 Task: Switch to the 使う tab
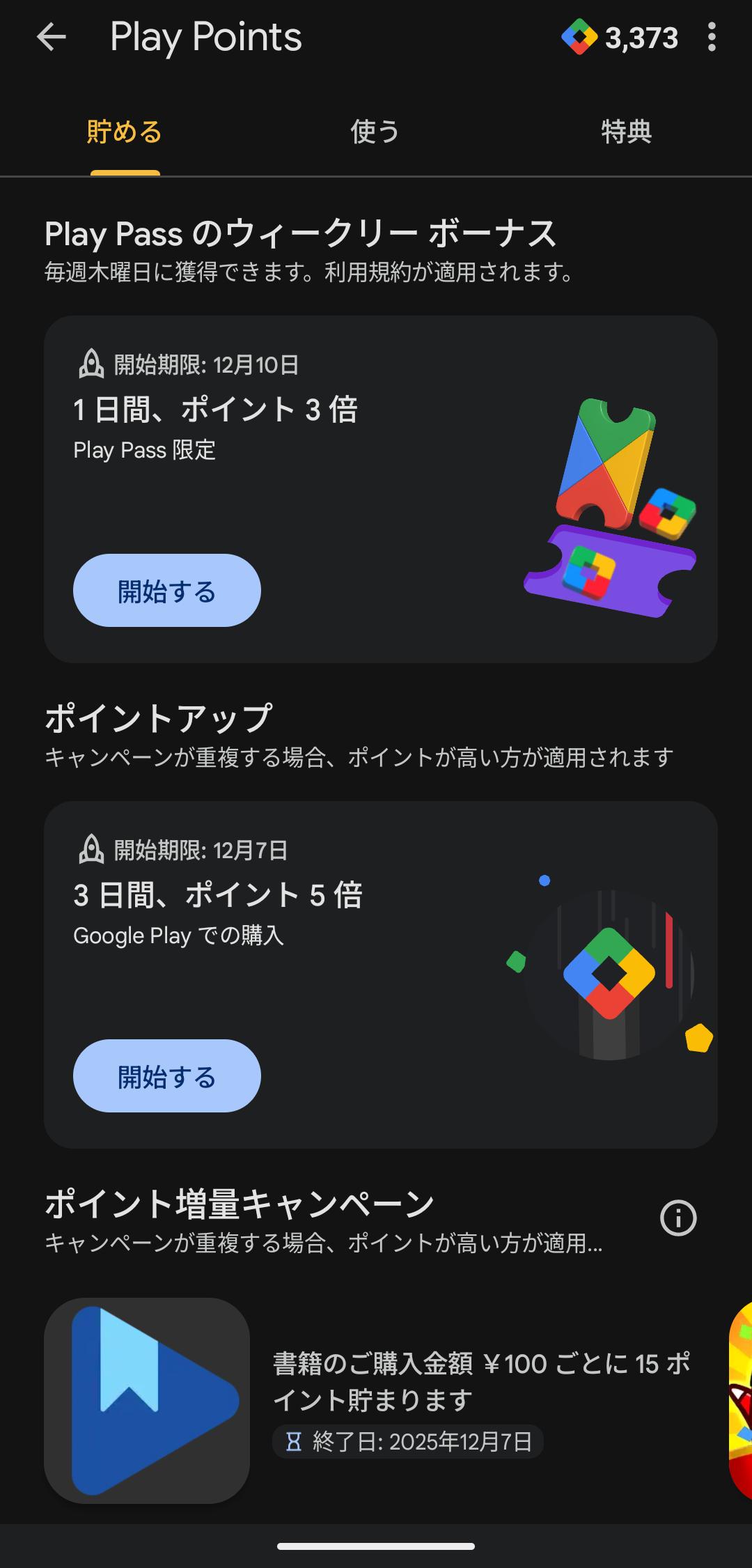coord(375,132)
